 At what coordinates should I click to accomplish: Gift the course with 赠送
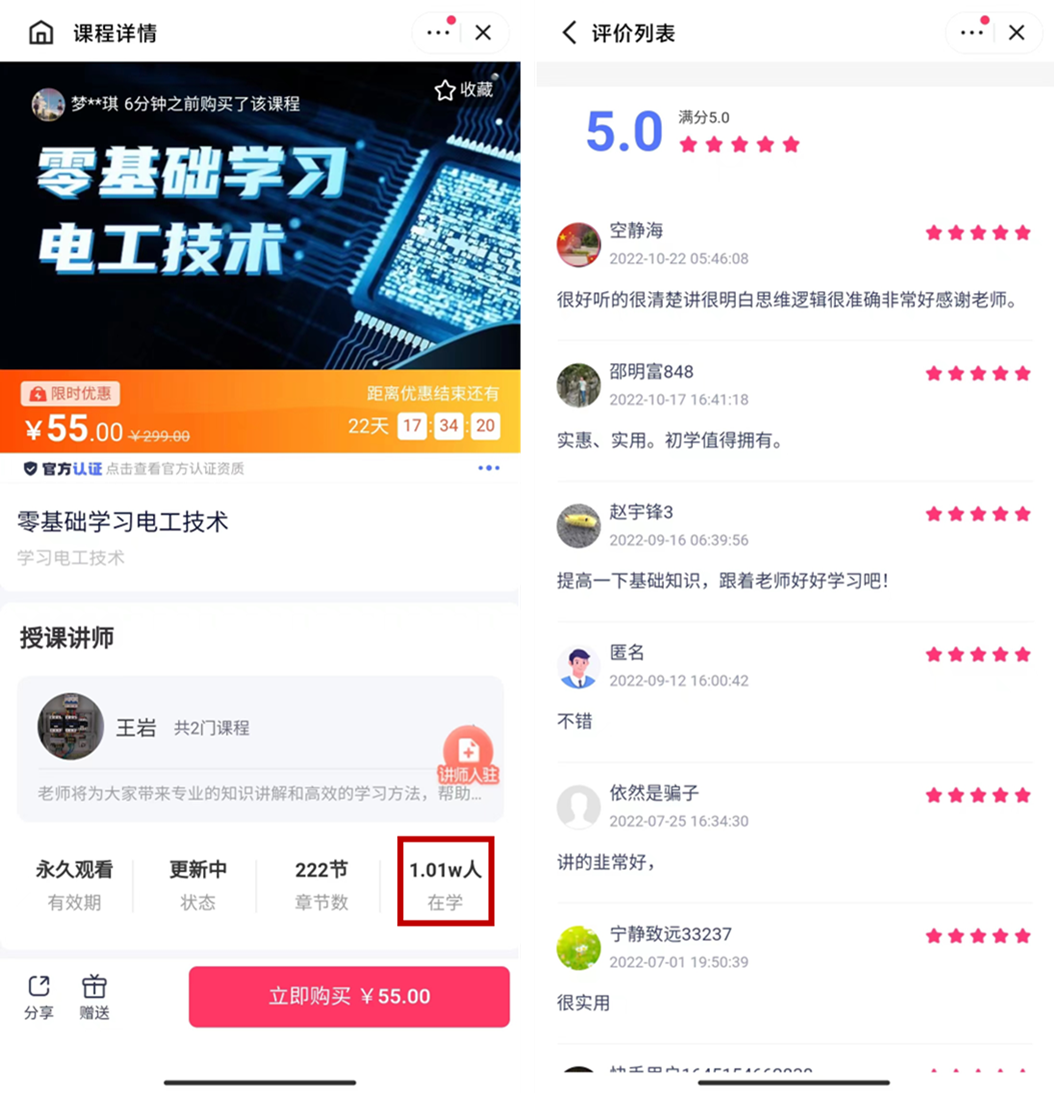(x=94, y=997)
